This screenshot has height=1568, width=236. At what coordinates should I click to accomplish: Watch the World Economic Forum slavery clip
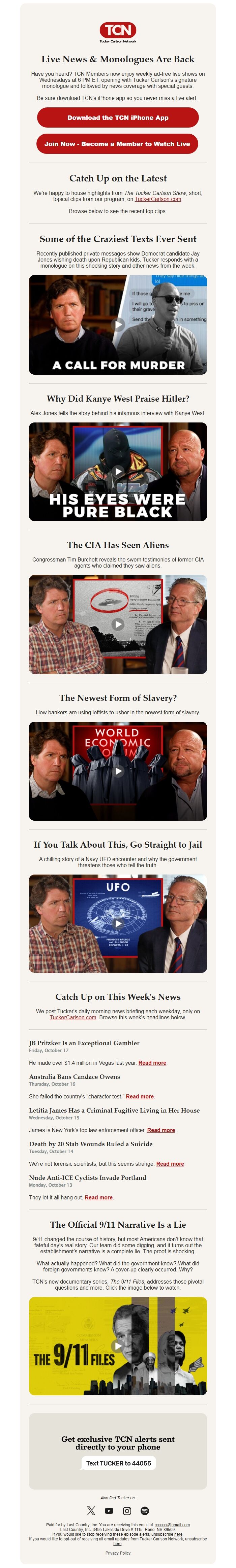pyautogui.click(x=118, y=771)
